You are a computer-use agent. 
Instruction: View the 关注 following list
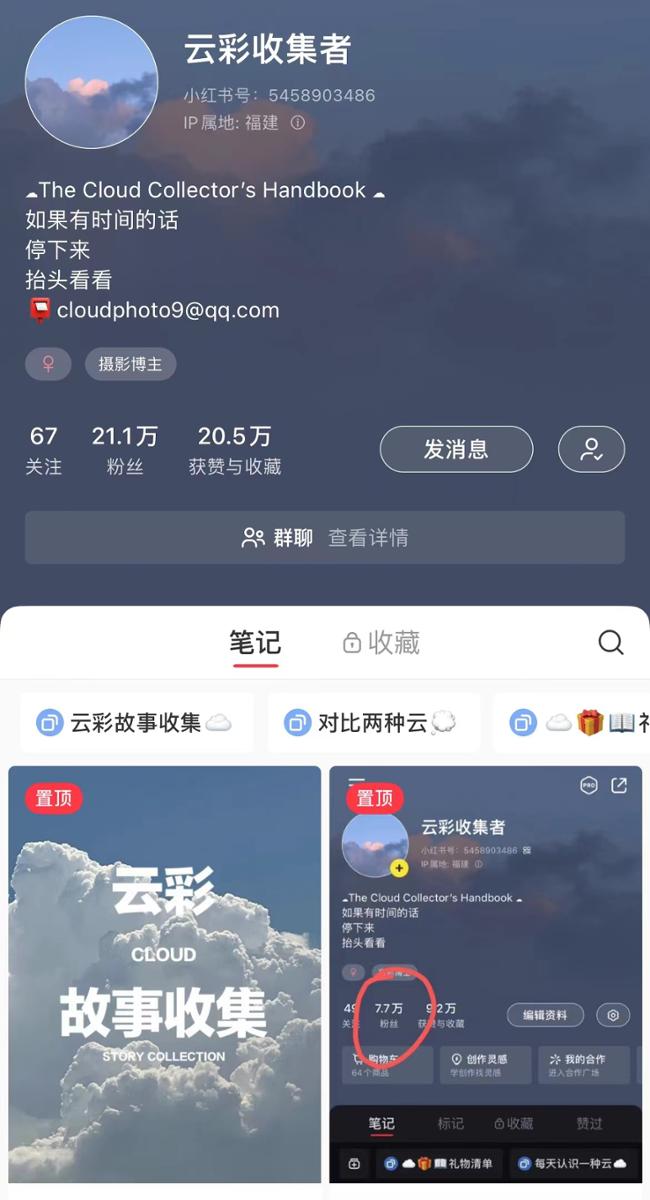point(44,449)
